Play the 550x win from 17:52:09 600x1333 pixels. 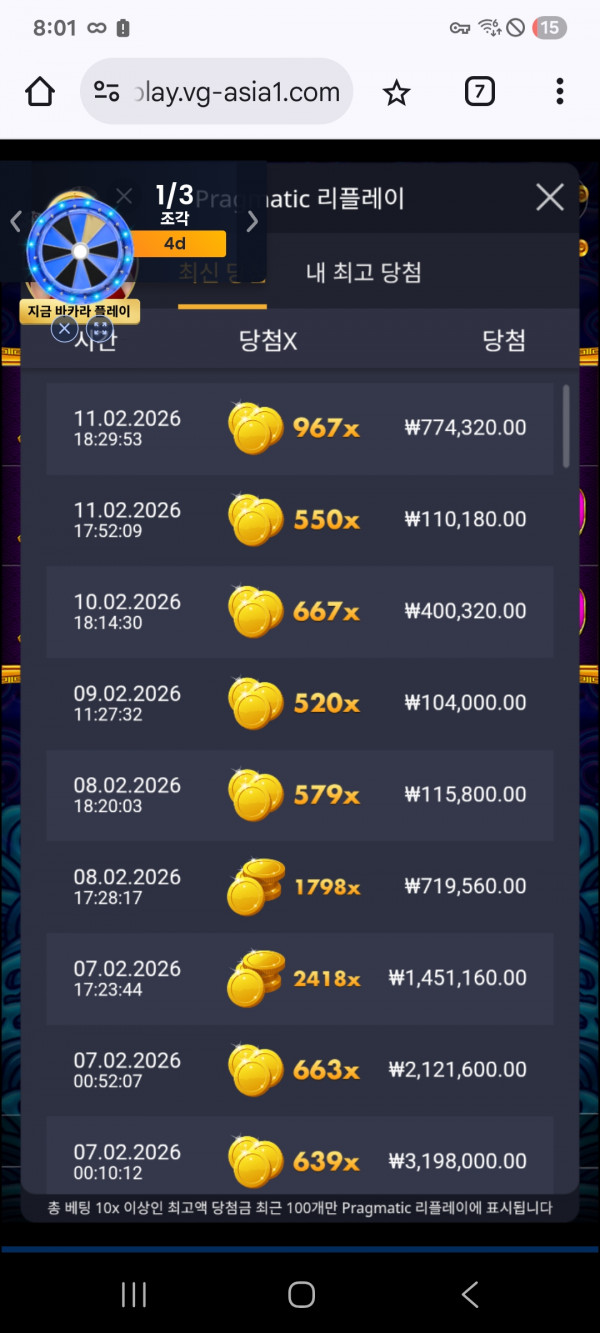pos(299,520)
